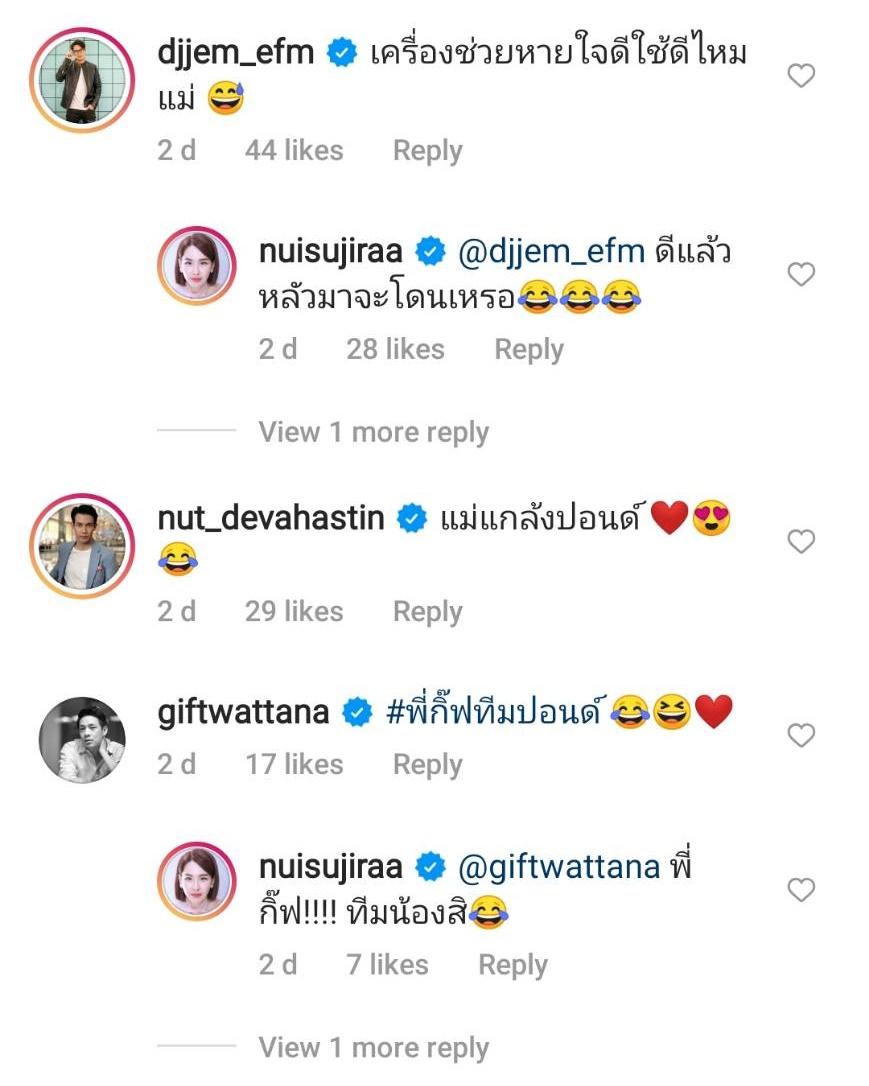Open giftwattana's profile picture
Screen dimensions: 869x1086
81,741
